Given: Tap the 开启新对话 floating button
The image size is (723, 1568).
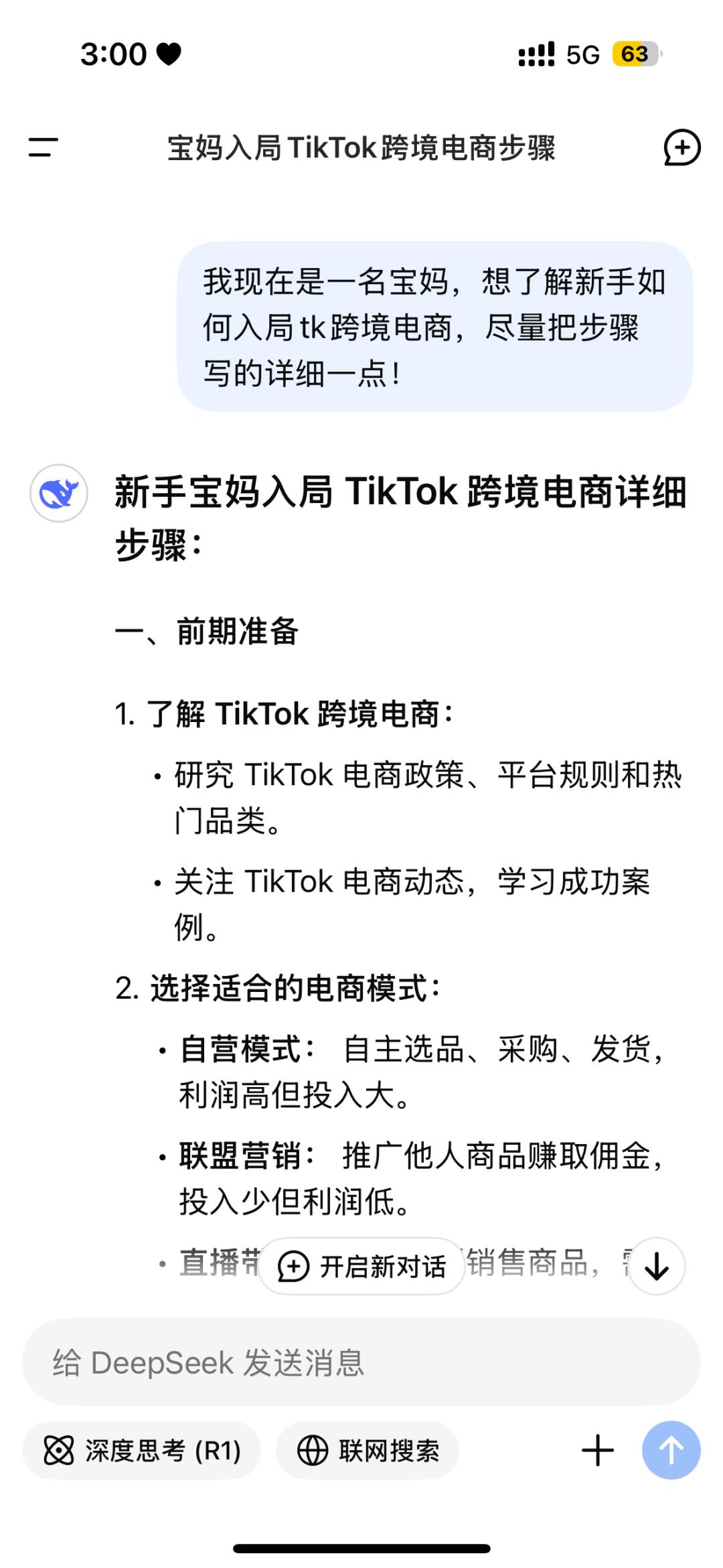Looking at the screenshot, I should tap(361, 1266).
